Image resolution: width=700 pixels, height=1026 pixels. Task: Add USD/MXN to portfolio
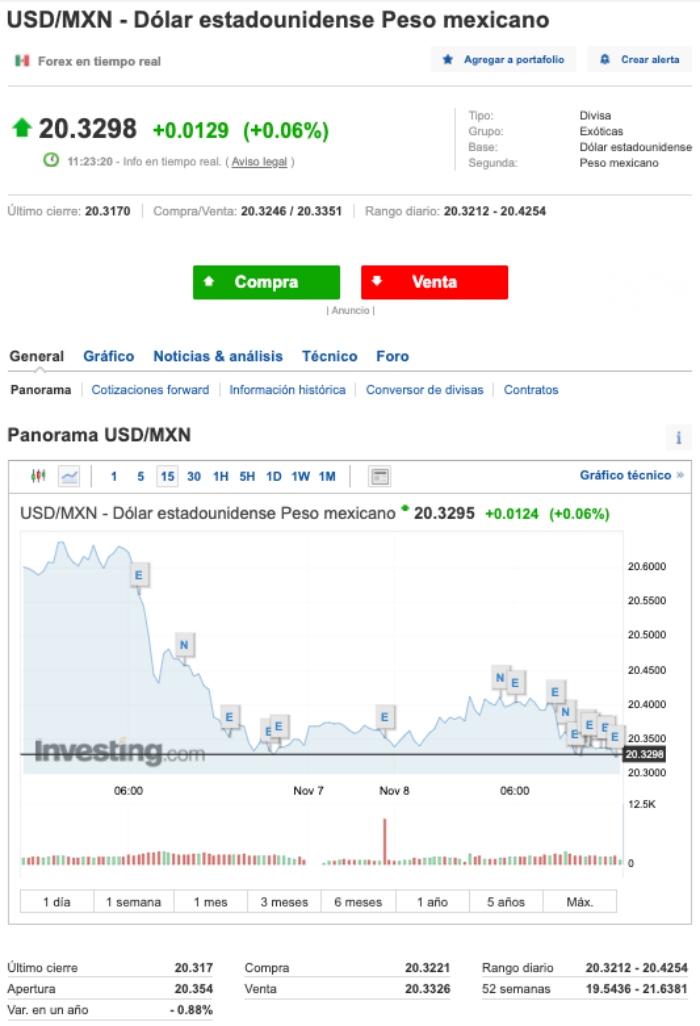click(x=504, y=60)
